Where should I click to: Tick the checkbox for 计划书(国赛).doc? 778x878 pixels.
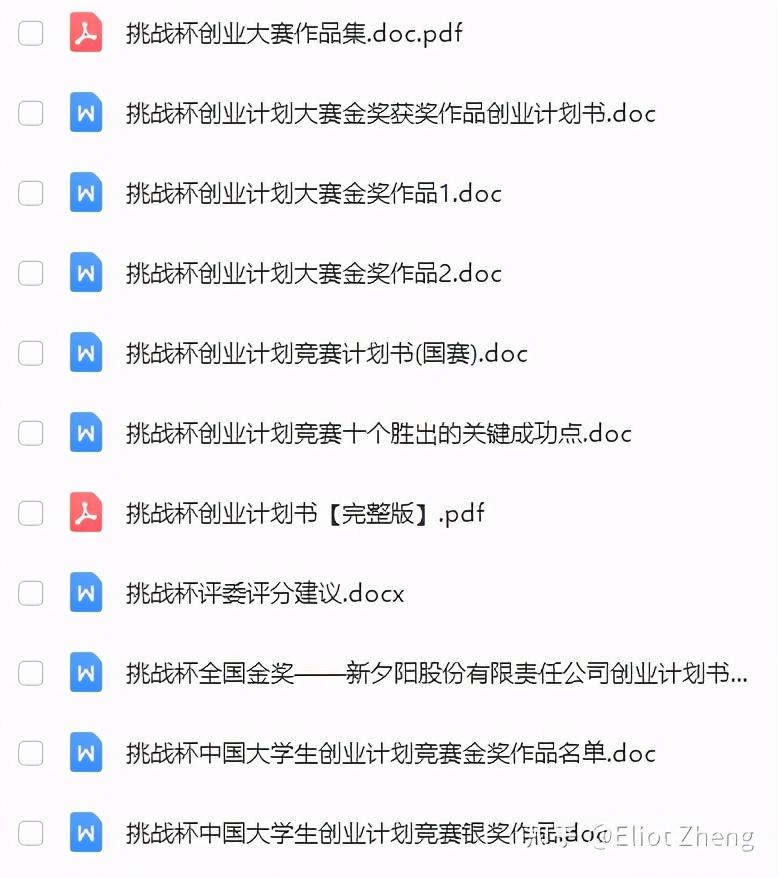point(31,353)
